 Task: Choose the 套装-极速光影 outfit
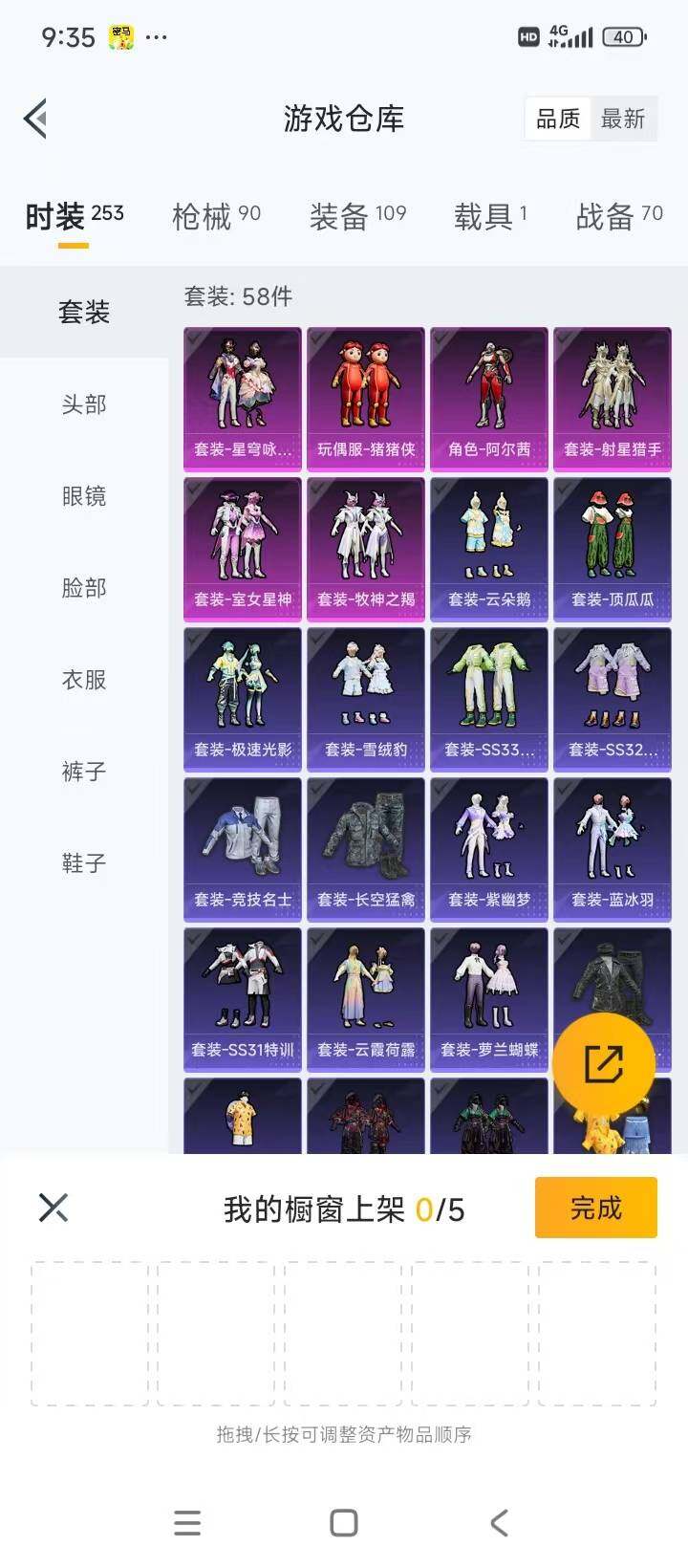(243, 700)
